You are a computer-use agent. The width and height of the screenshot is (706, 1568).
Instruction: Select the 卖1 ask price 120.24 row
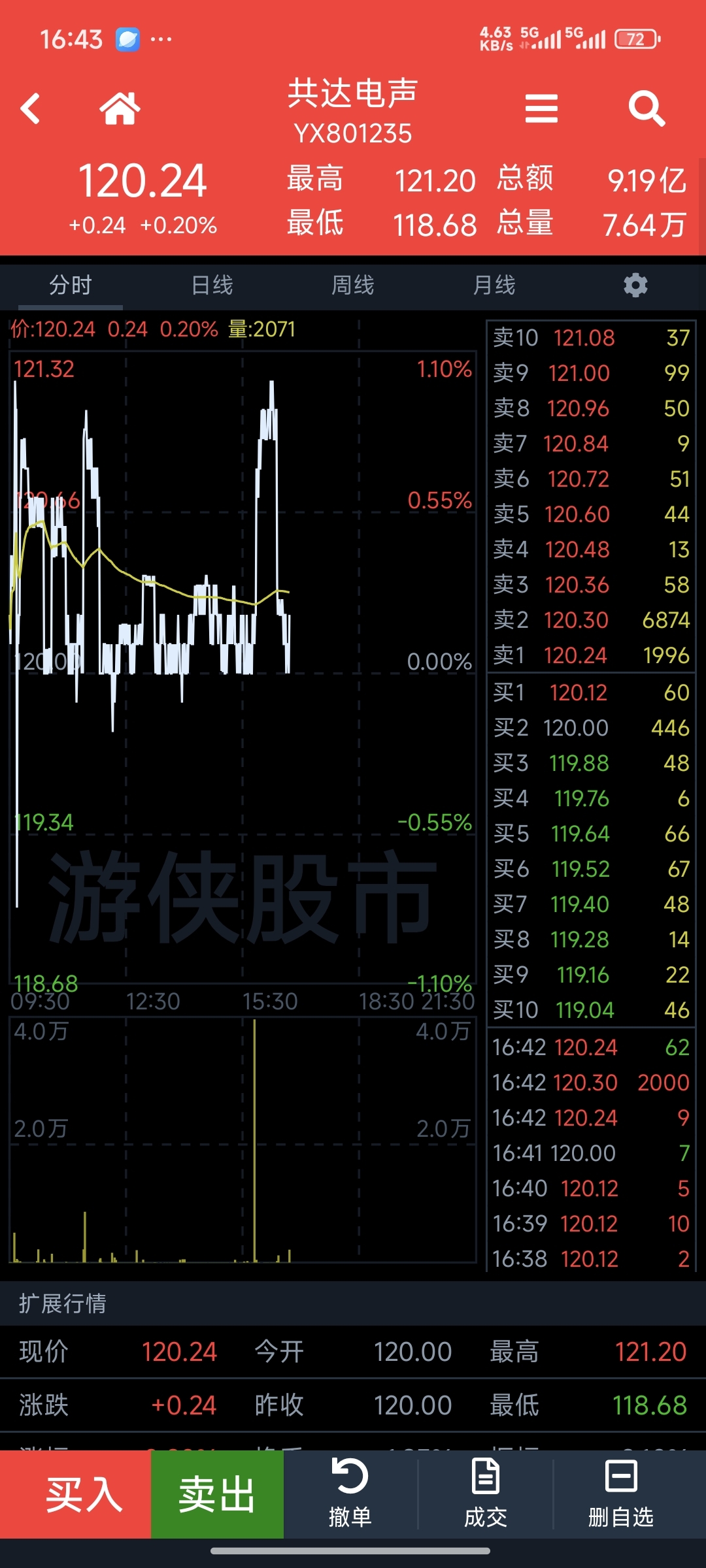(x=591, y=655)
